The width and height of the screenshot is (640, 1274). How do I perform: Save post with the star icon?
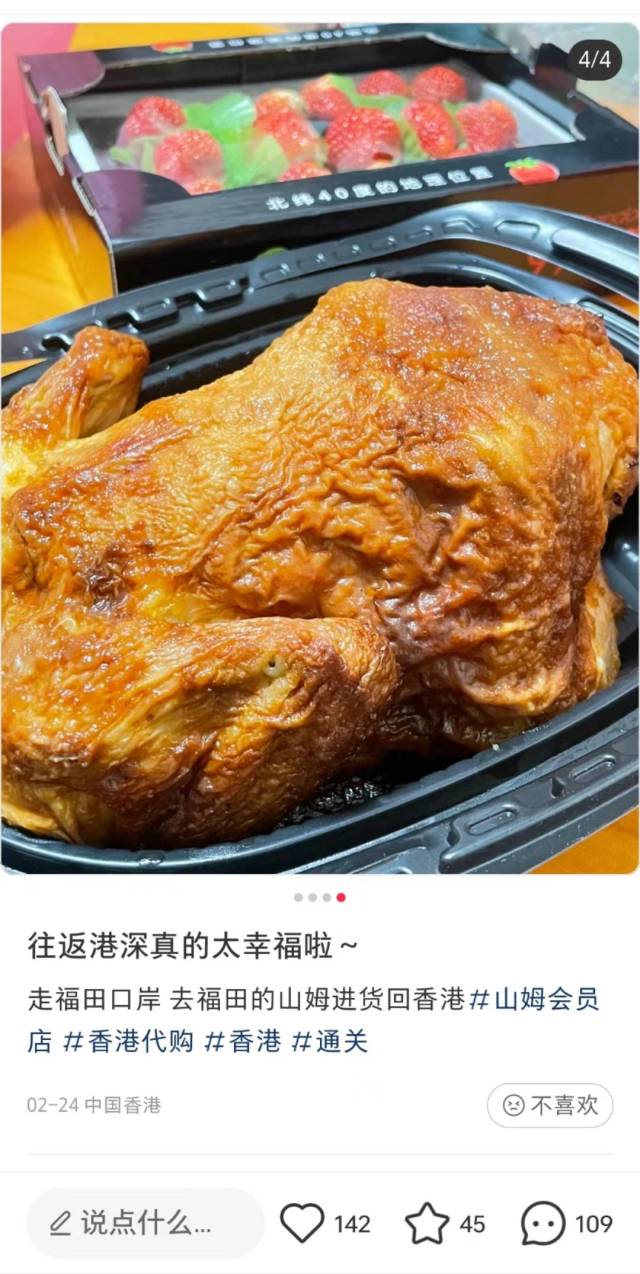427,1223
